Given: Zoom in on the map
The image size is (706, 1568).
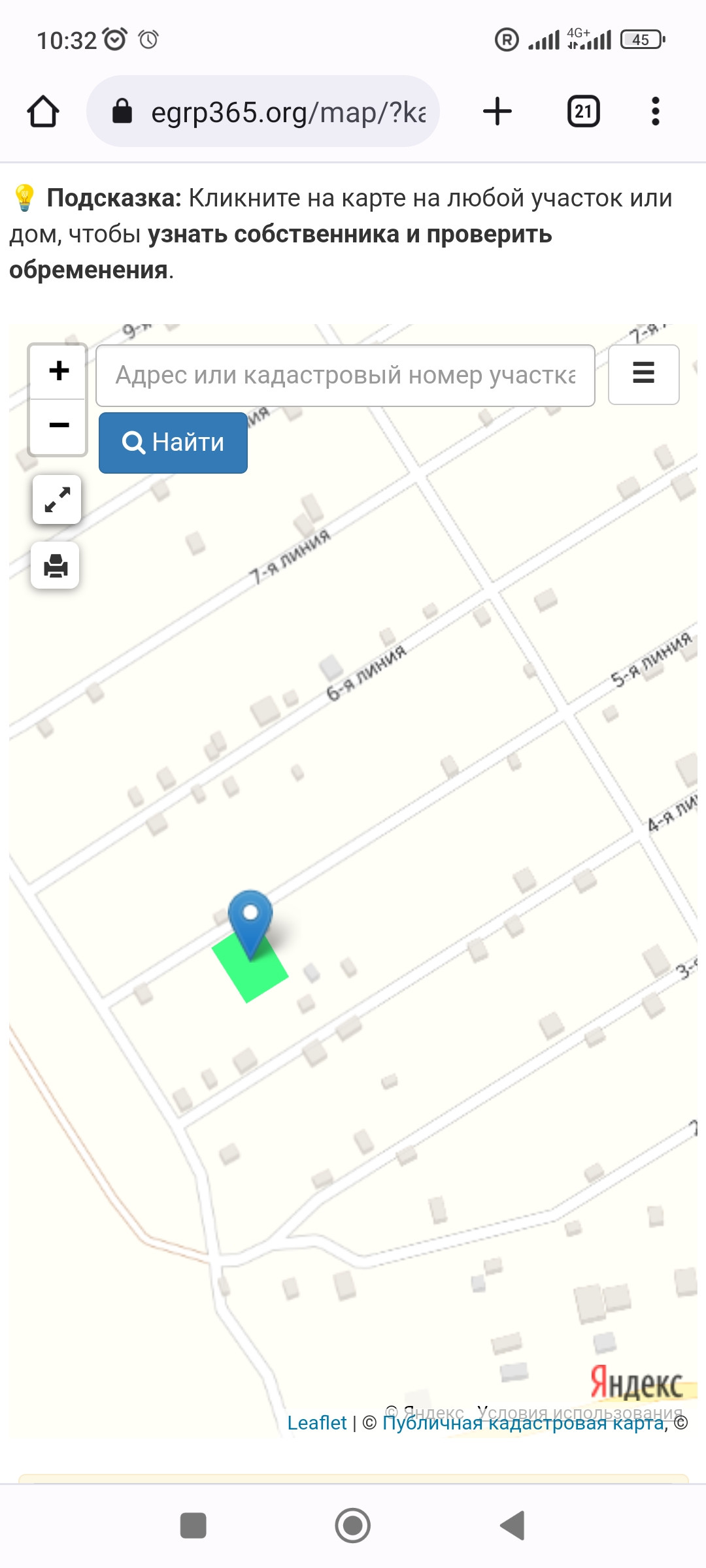Looking at the screenshot, I should 59,371.
